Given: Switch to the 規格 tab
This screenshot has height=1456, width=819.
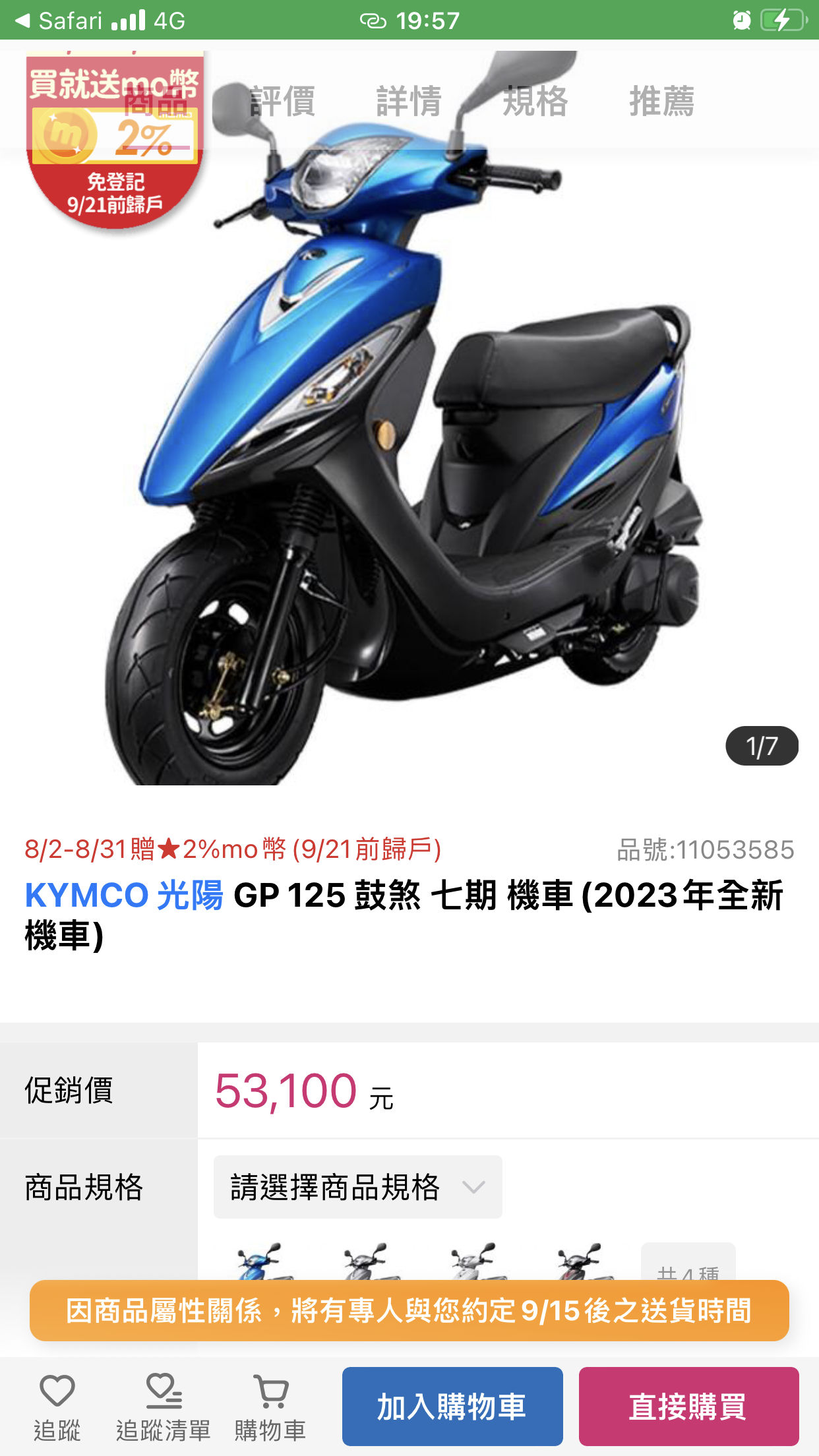Looking at the screenshot, I should coord(535,101).
